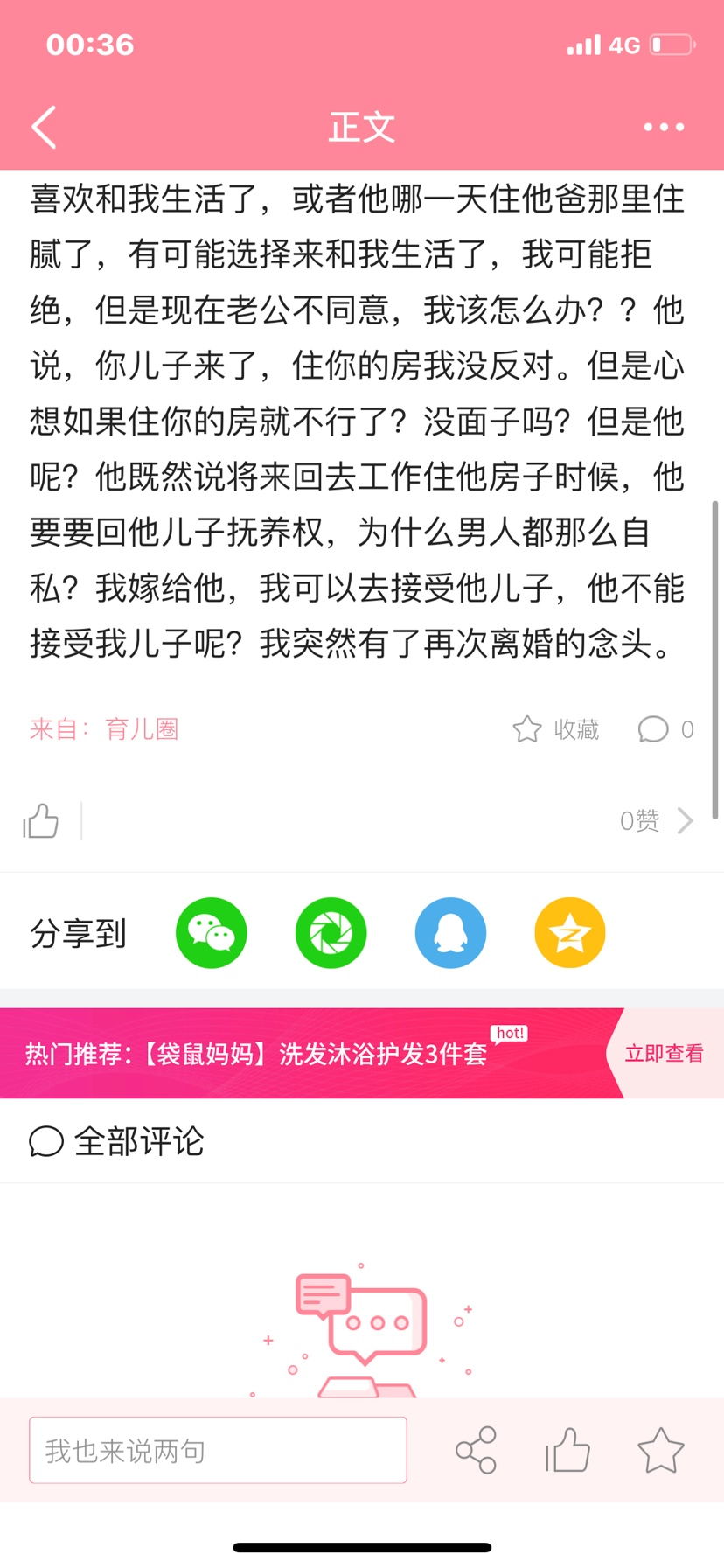724x1568 pixels.
Task: Share the post to WeChat
Action: pos(211,933)
